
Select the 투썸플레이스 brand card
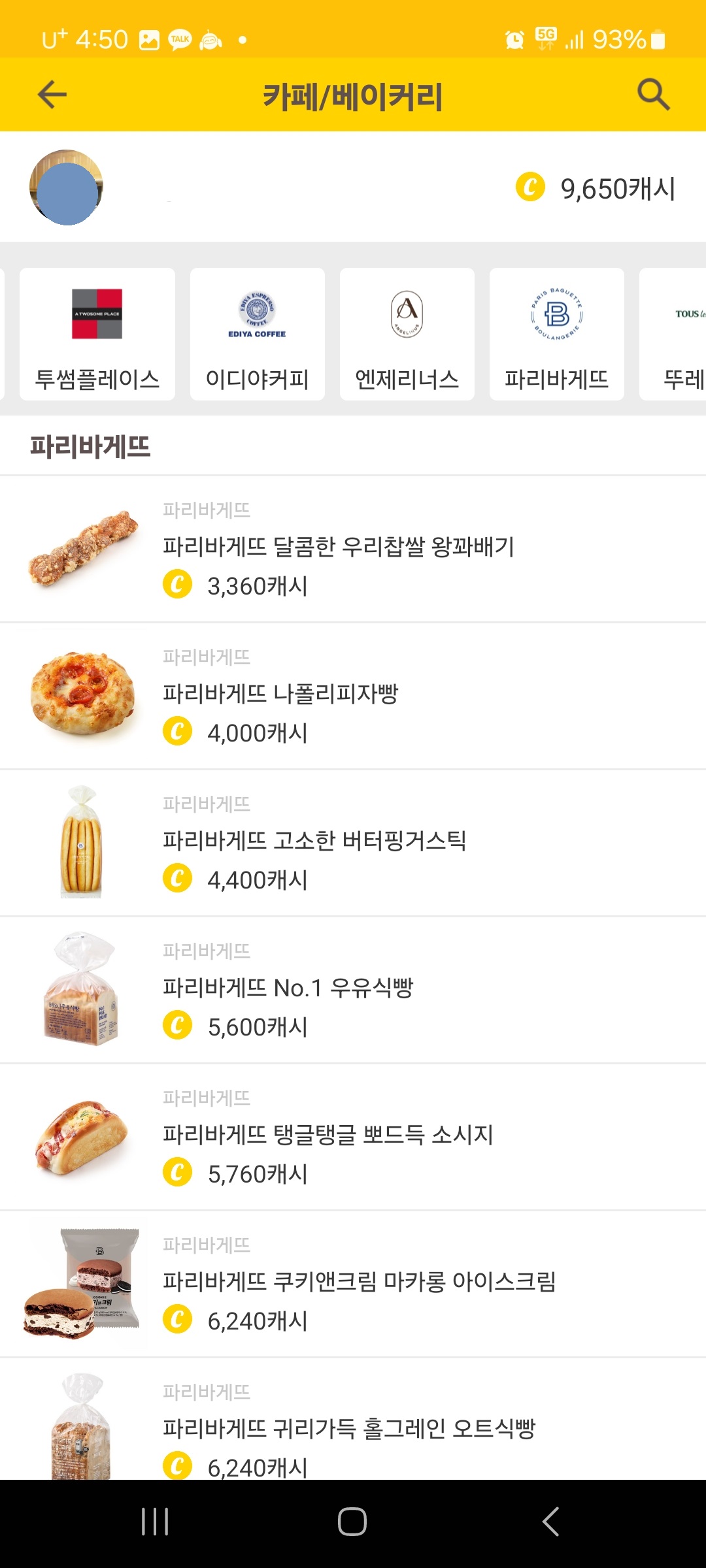[x=97, y=335]
